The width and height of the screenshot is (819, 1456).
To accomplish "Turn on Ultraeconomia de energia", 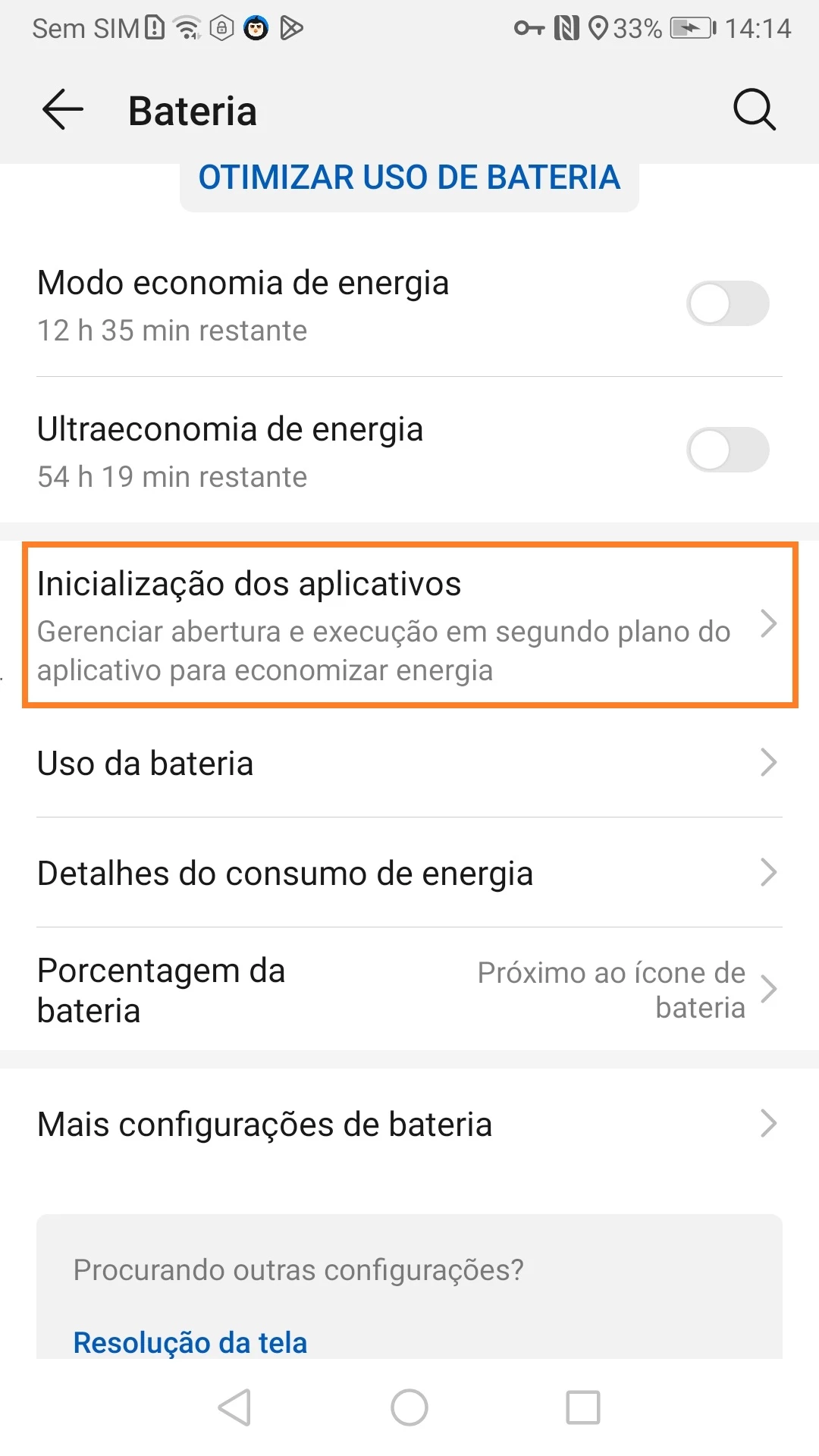I will point(727,450).
